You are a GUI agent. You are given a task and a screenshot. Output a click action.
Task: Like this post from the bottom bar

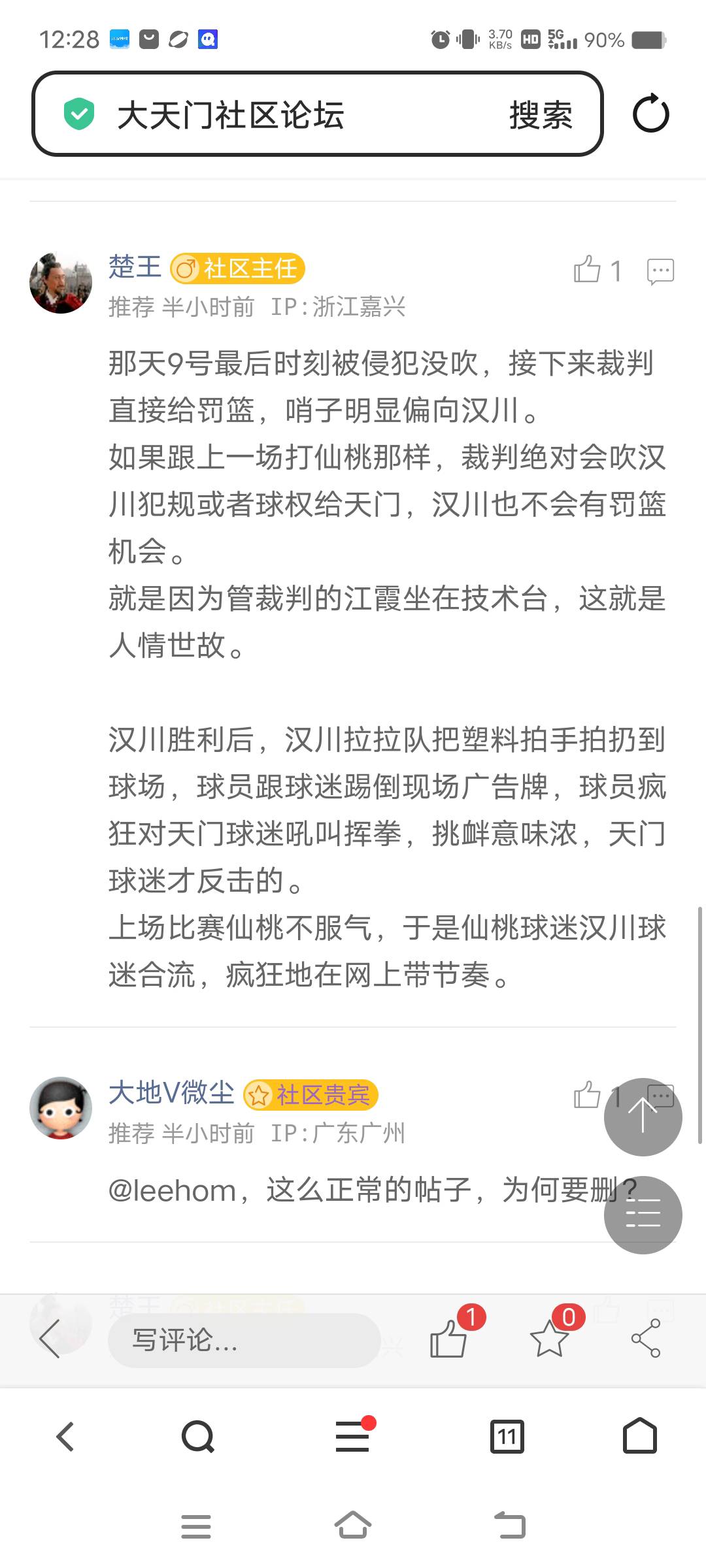[x=449, y=1339]
